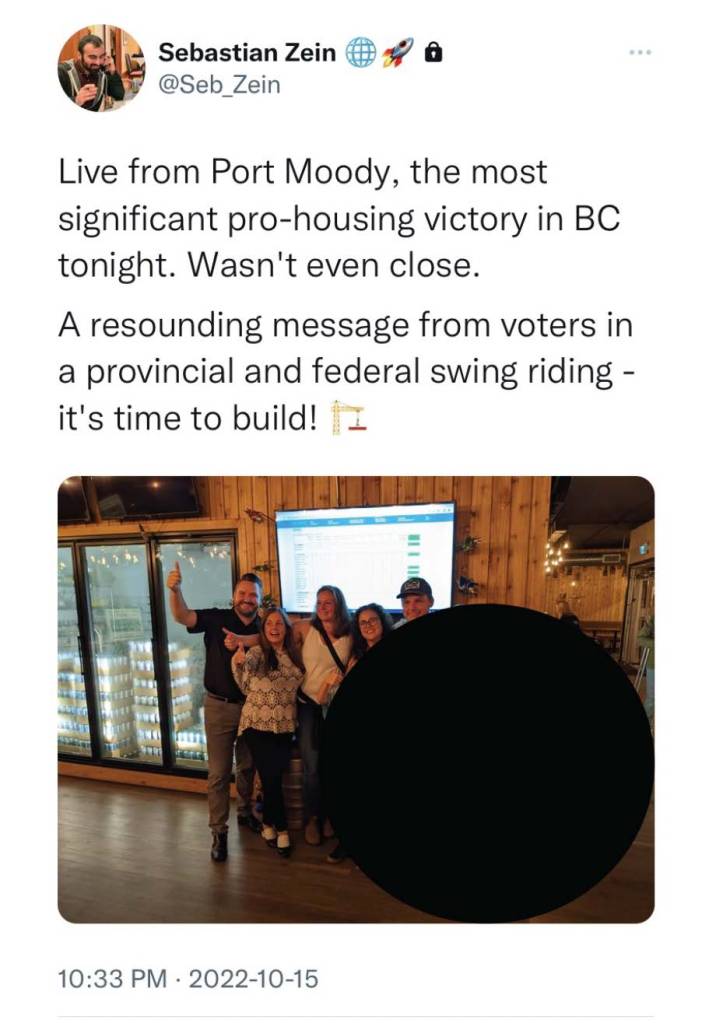
Task: View the @Seb_Zein profile
Action: pyautogui.click(x=220, y=85)
